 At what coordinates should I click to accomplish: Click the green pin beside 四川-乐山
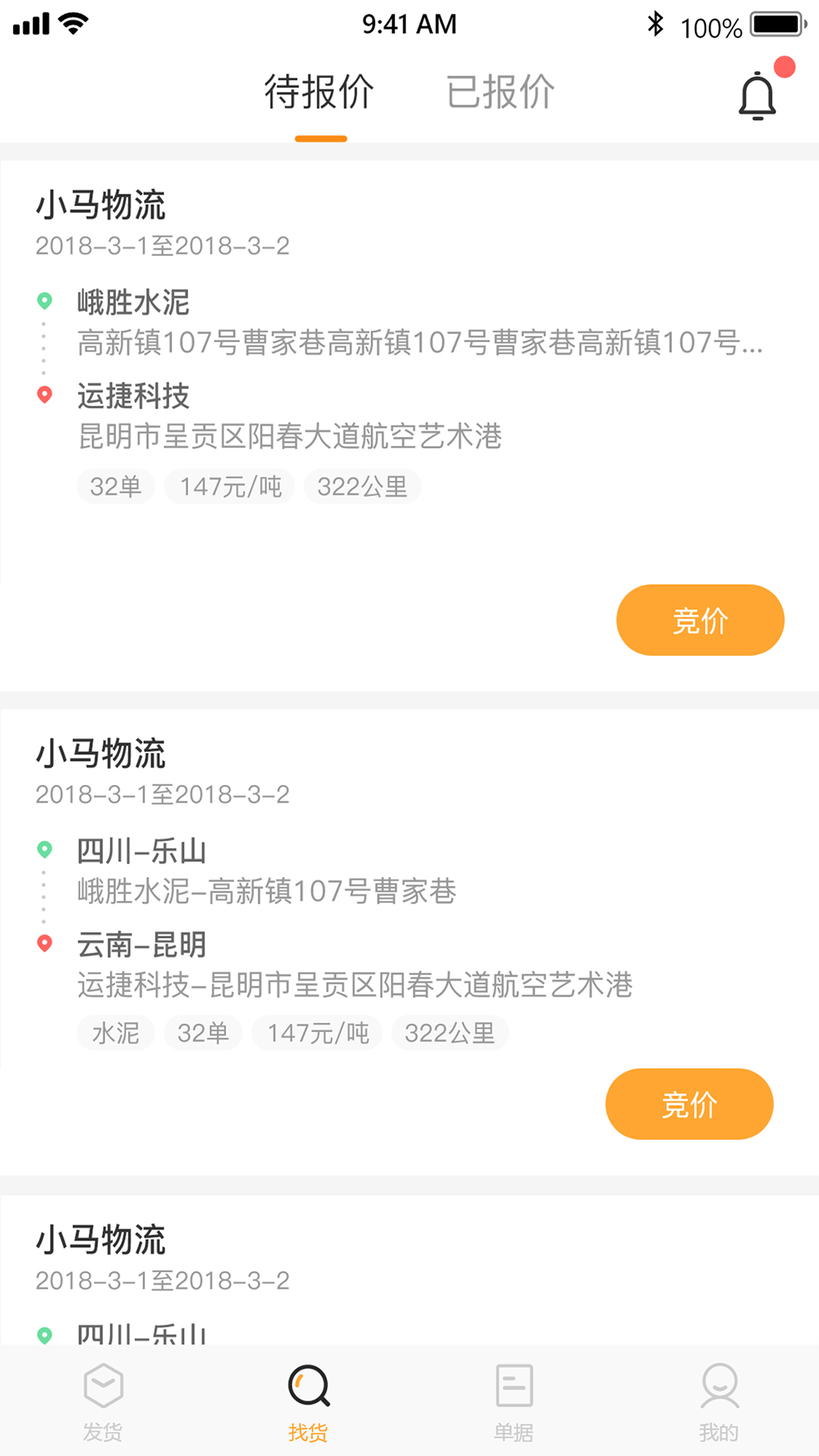click(x=45, y=850)
